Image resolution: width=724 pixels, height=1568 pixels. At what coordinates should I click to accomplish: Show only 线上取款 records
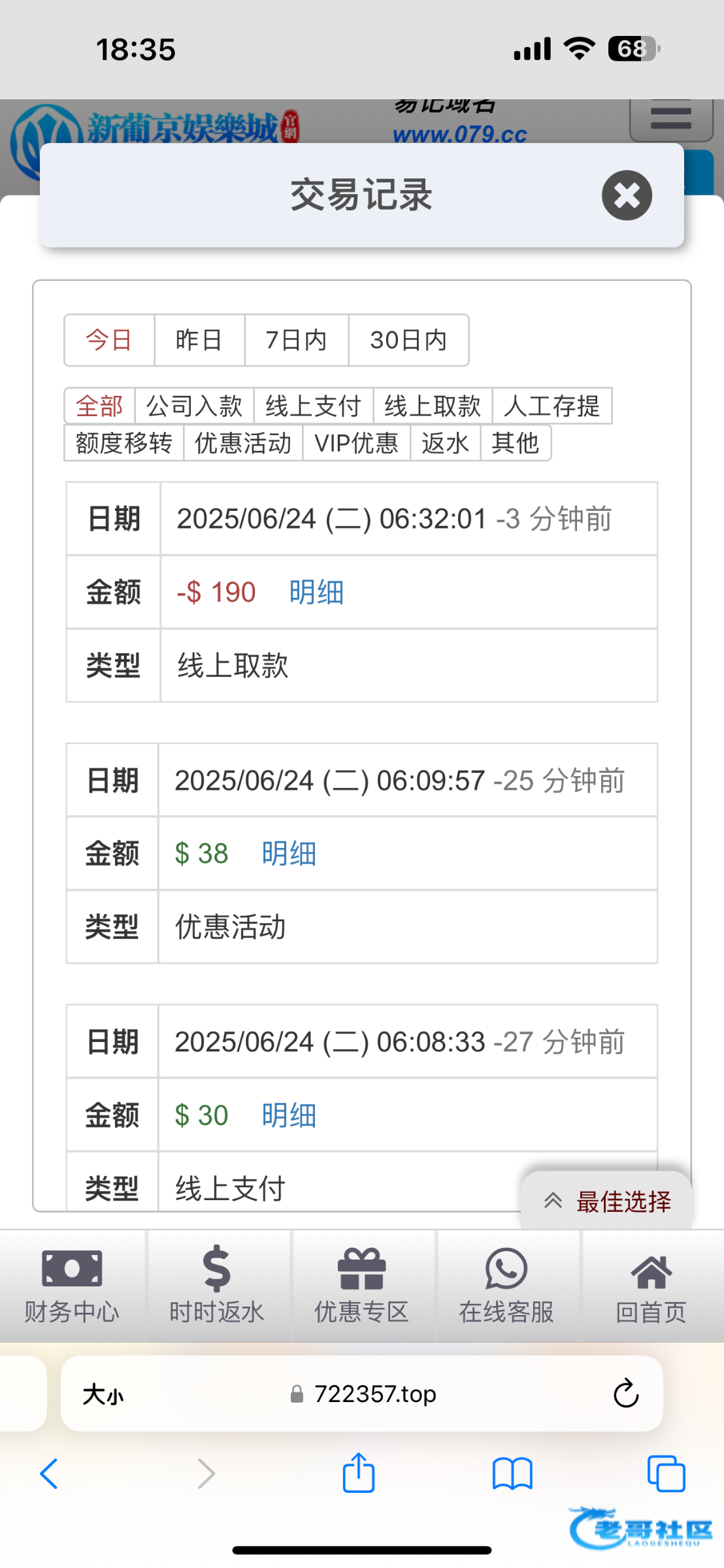click(433, 406)
